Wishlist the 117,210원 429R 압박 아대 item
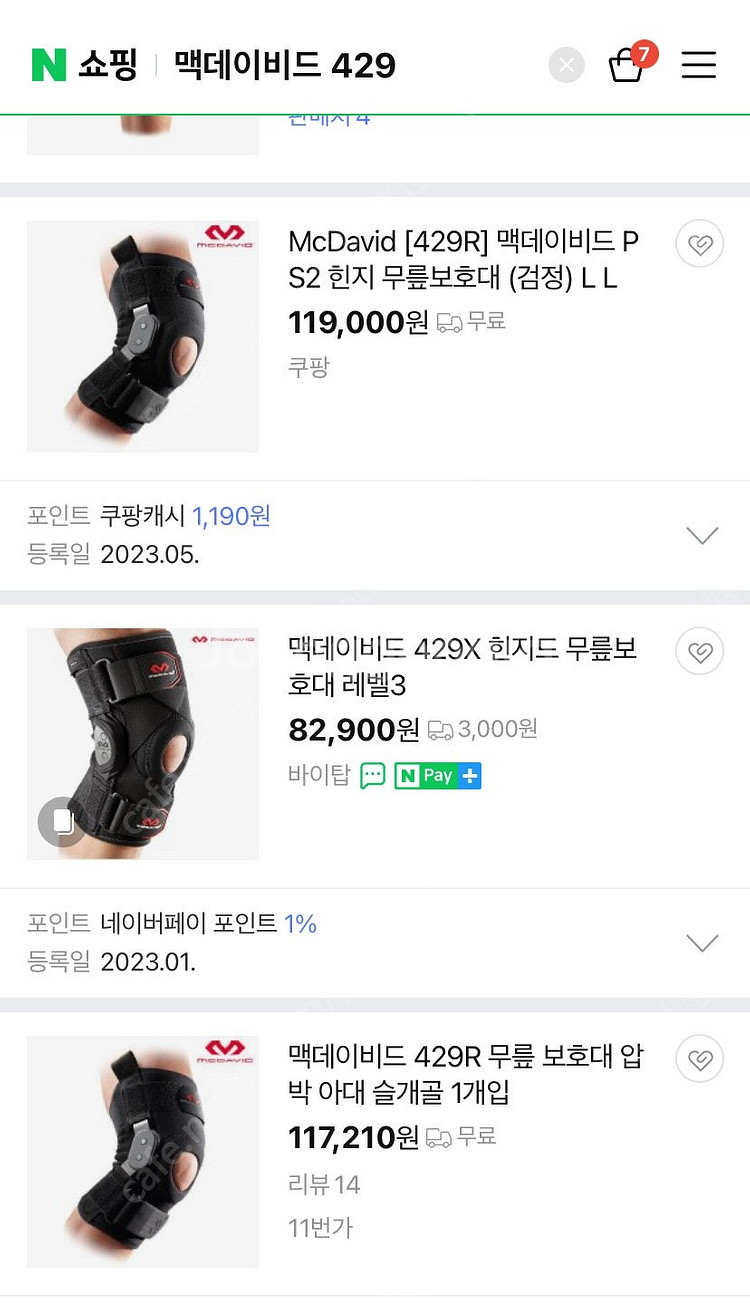The width and height of the screenshot is (750, 1307). [x=700, y=1059]
